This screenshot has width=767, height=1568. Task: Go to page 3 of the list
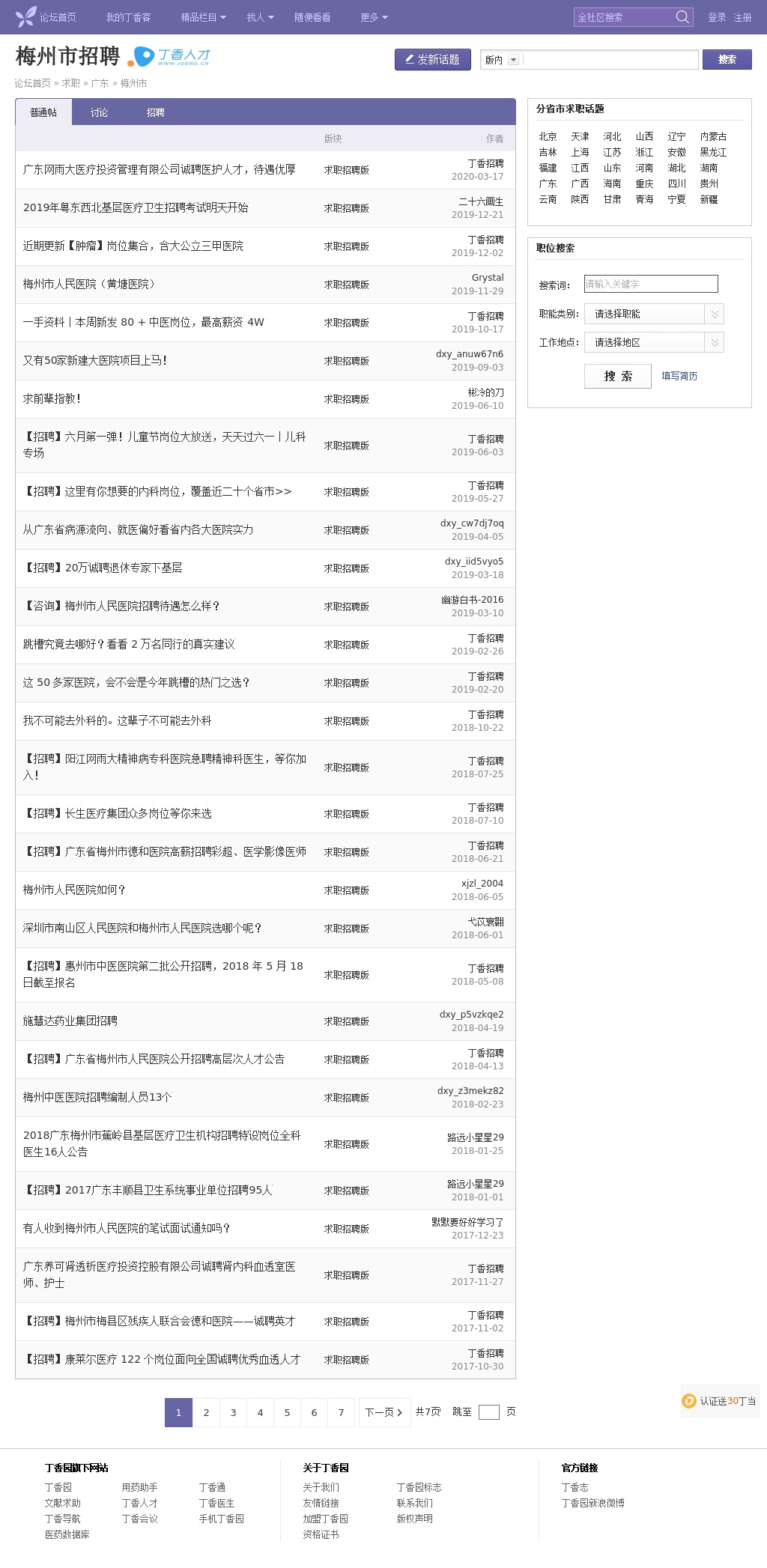tap(233, 1412)
